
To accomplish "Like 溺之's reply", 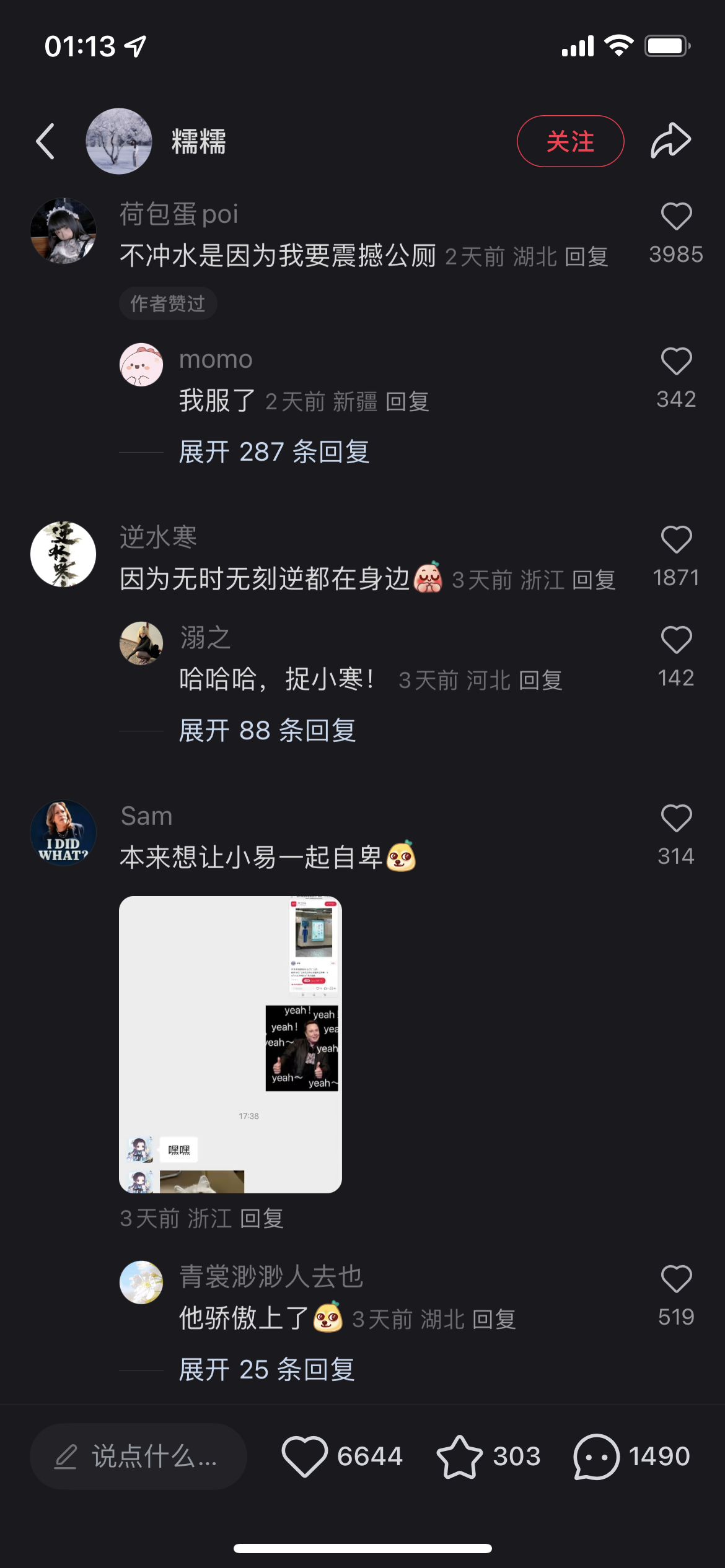I will [676, 640].
